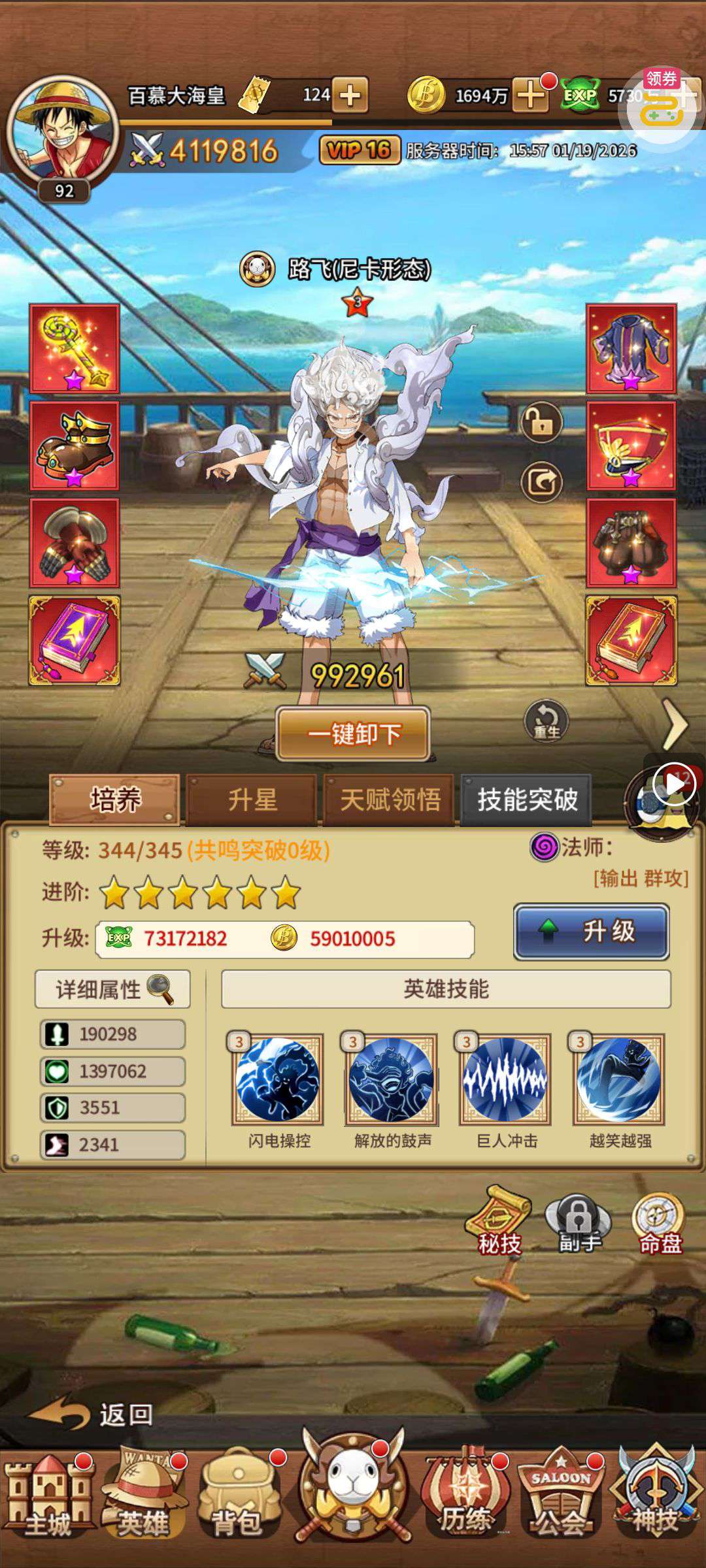
Task: View 详细属性 detailed attributes
Action: [x=112, y=989]
